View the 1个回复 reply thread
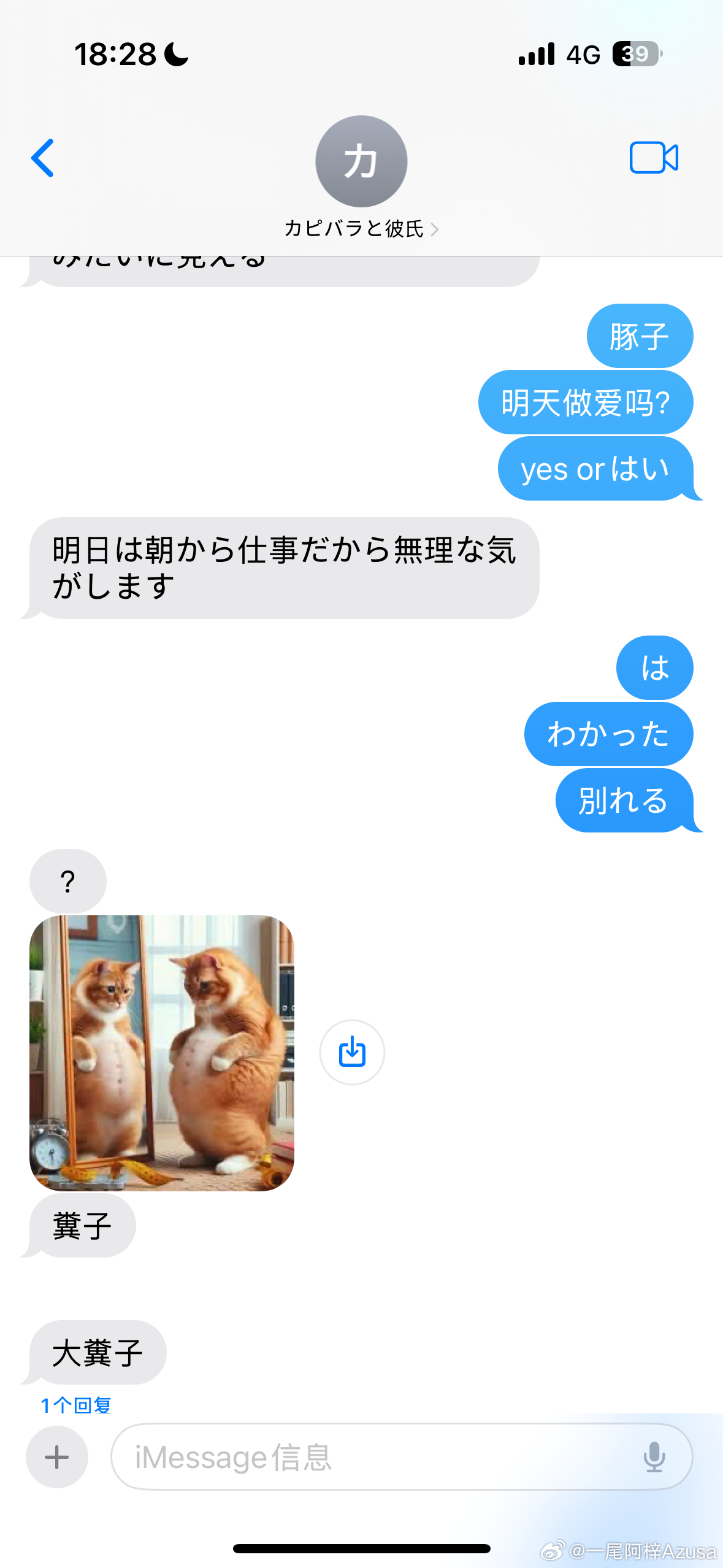This screenshot has width=723, height=1568. click(x=76, y=1405)
